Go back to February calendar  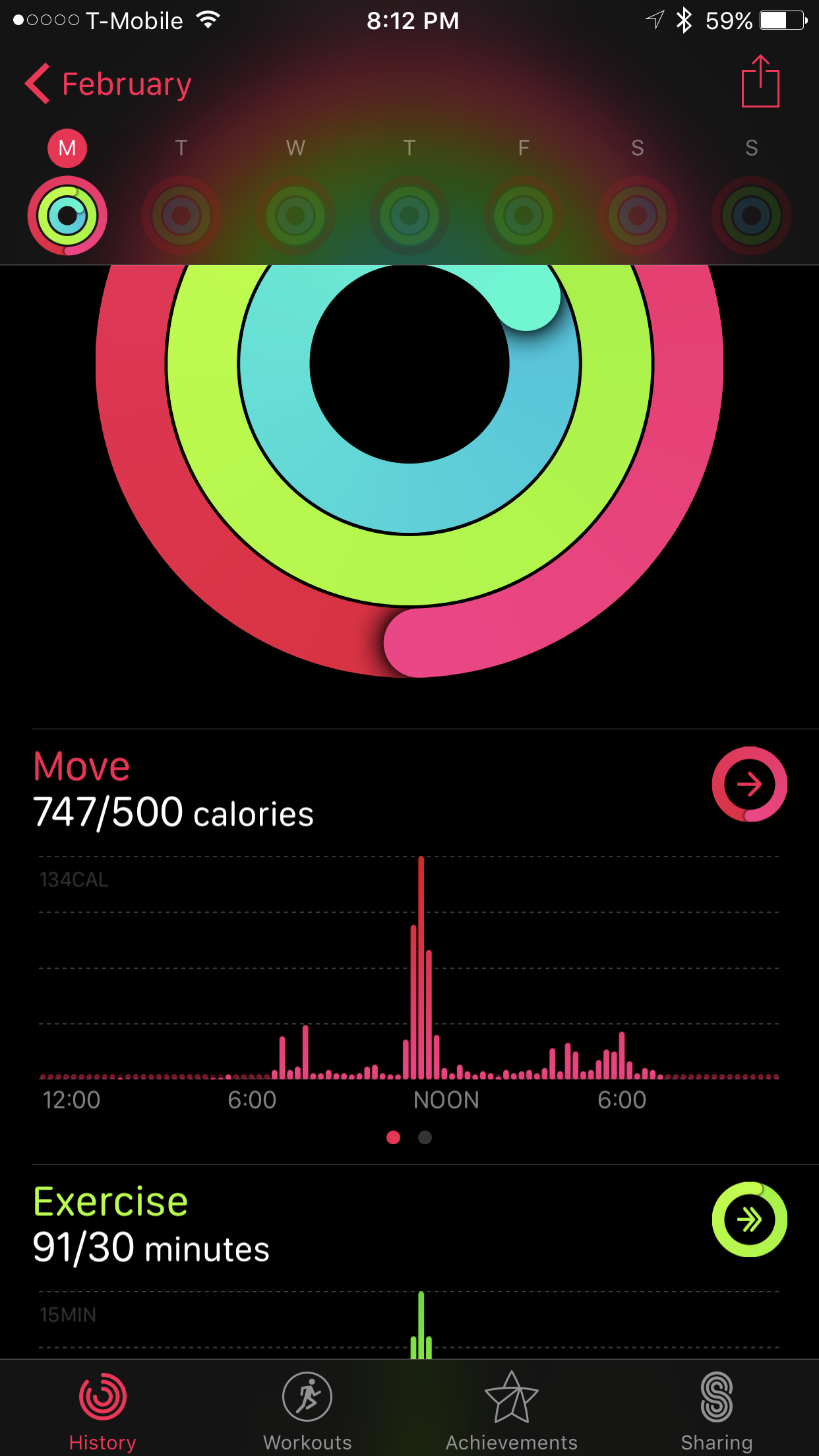(109, 84)
